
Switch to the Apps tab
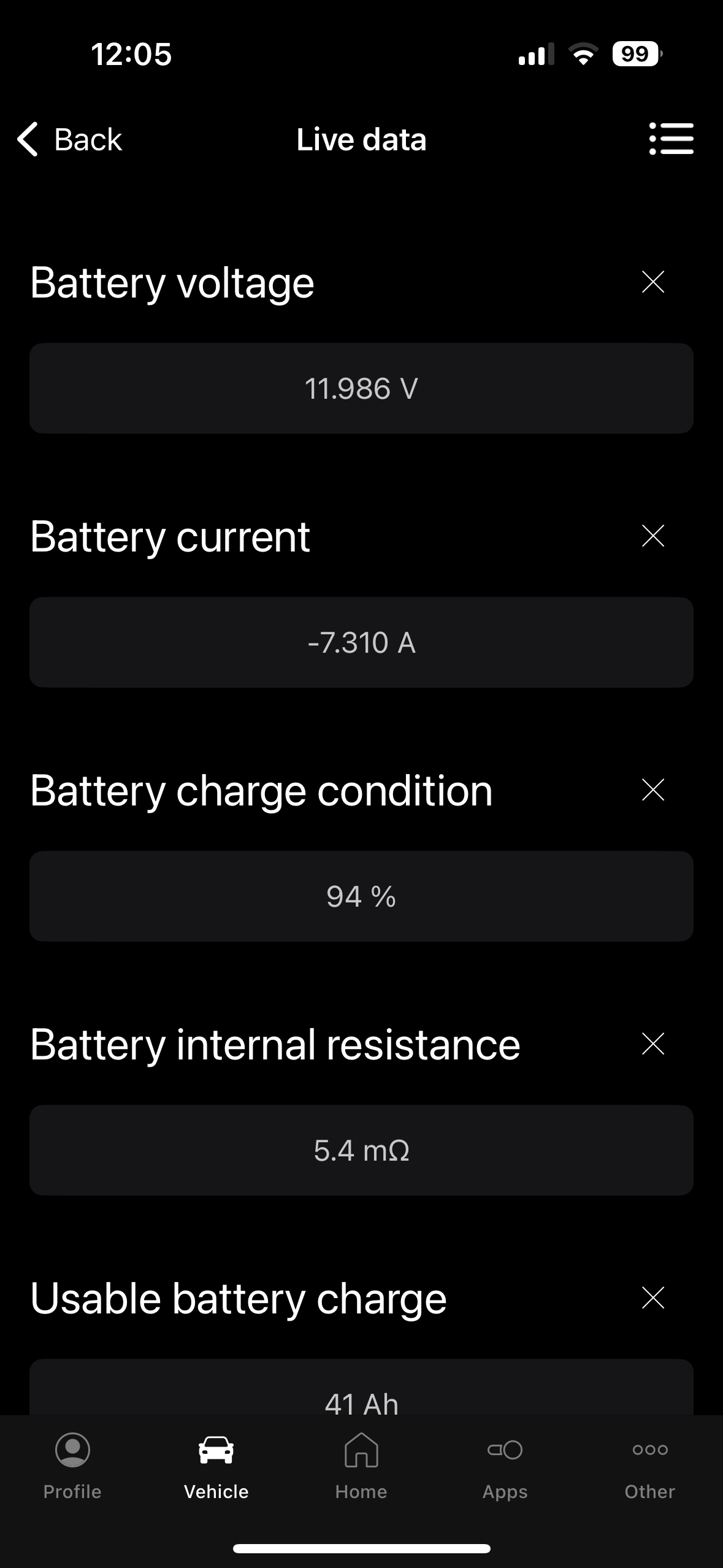(x=505, y=1466)
